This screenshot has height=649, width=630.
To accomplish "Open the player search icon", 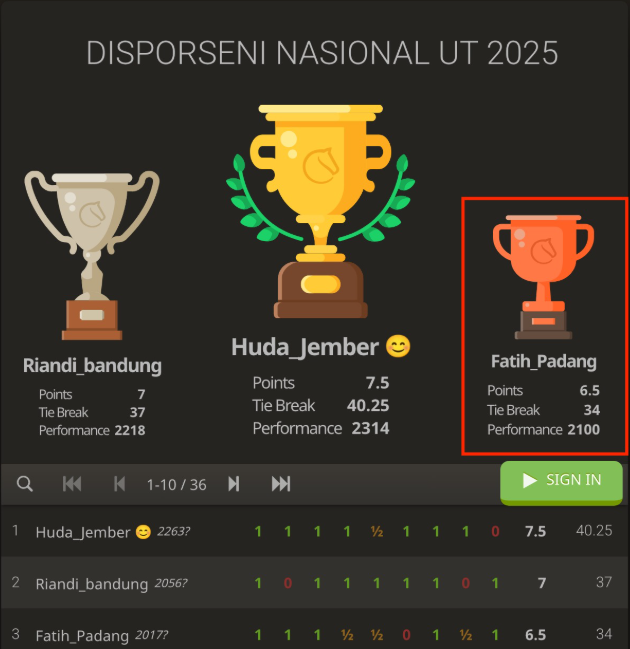I will coord(25,484).
